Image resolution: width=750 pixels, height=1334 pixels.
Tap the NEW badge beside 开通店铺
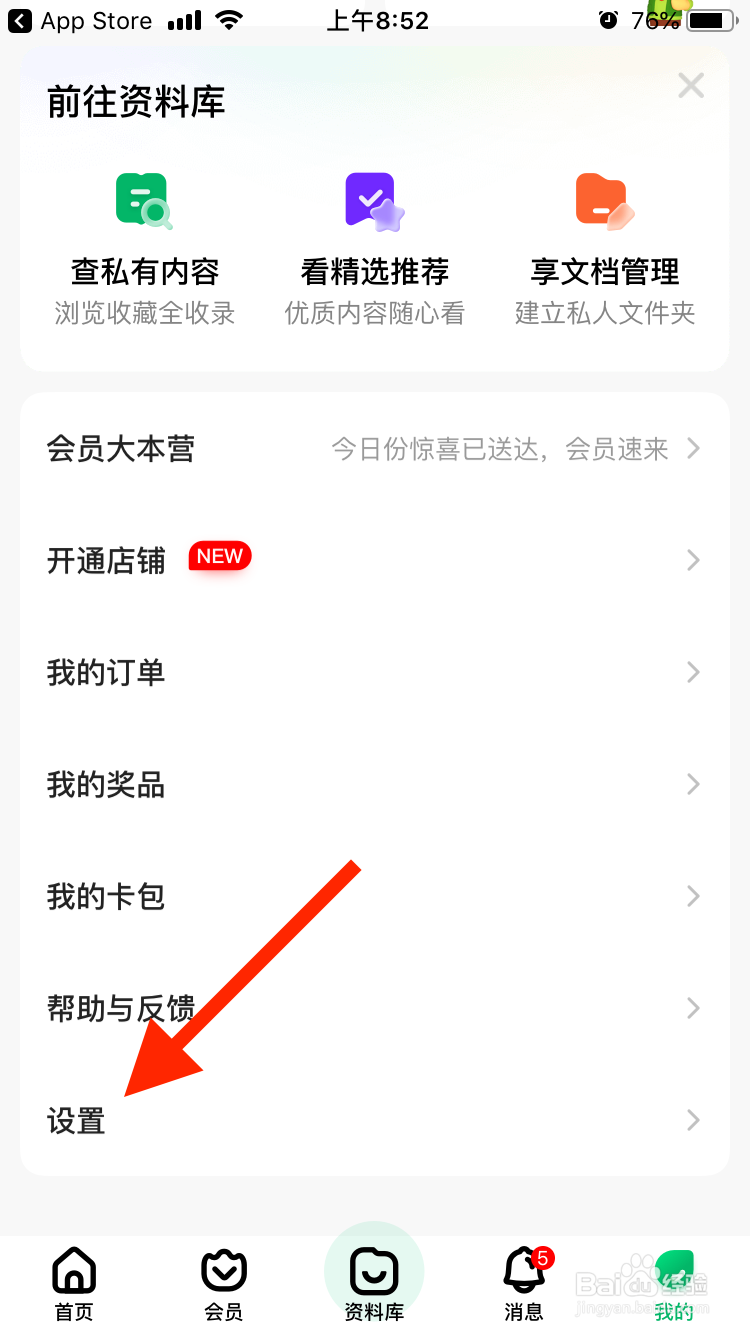coord(219,557)
